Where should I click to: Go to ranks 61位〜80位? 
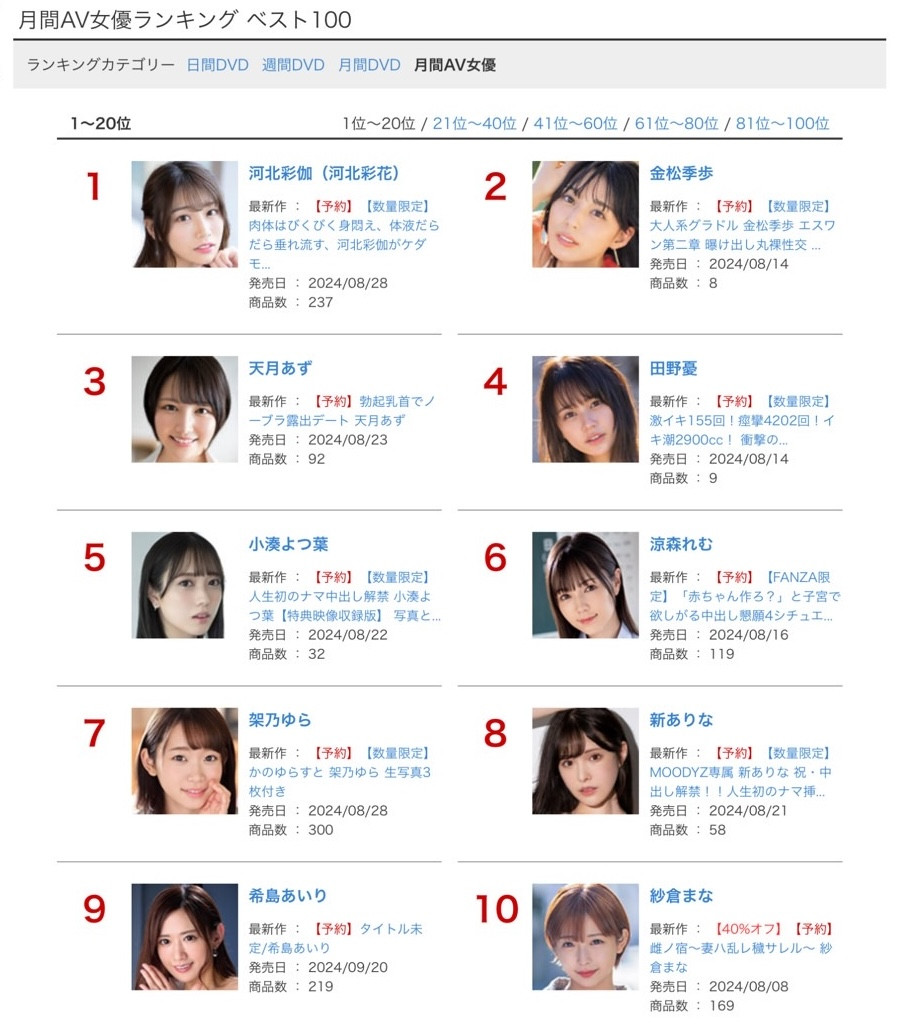click(676, 124)
